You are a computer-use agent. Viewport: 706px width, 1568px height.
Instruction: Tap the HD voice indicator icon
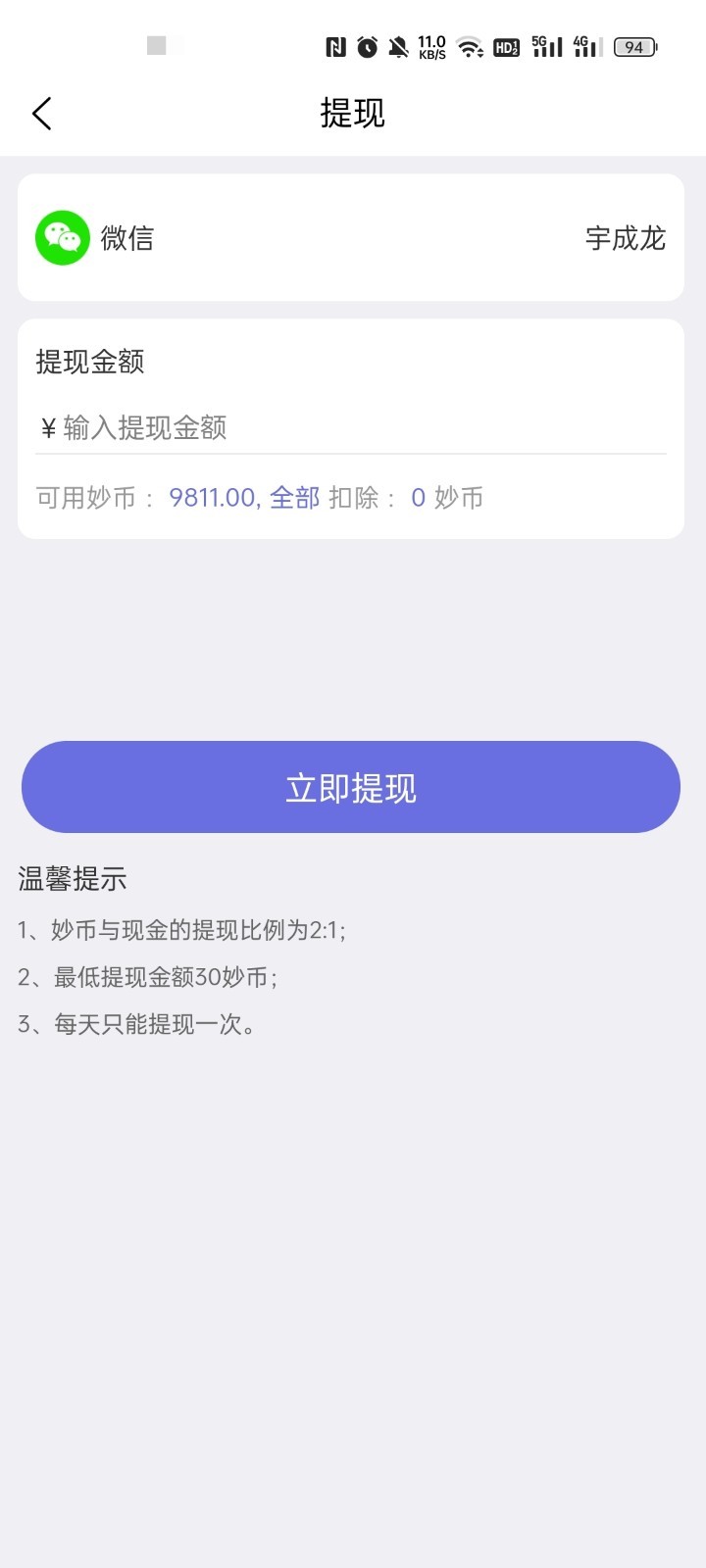pyautogui.click(x=506, y=46)
